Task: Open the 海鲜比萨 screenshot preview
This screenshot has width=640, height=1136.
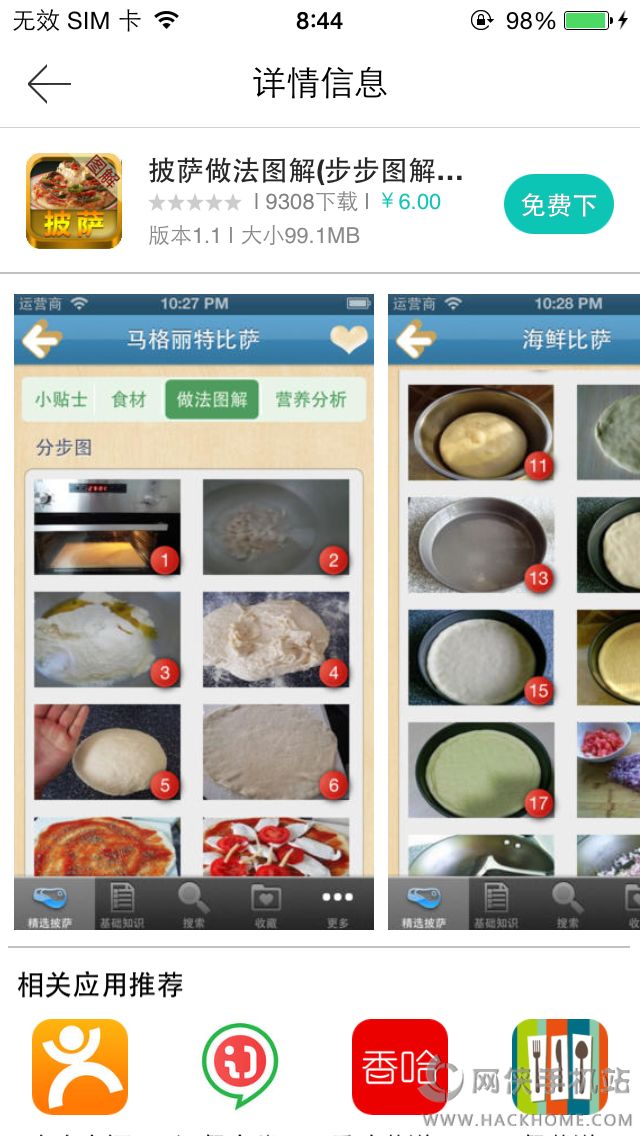Action: pos(514,611)
